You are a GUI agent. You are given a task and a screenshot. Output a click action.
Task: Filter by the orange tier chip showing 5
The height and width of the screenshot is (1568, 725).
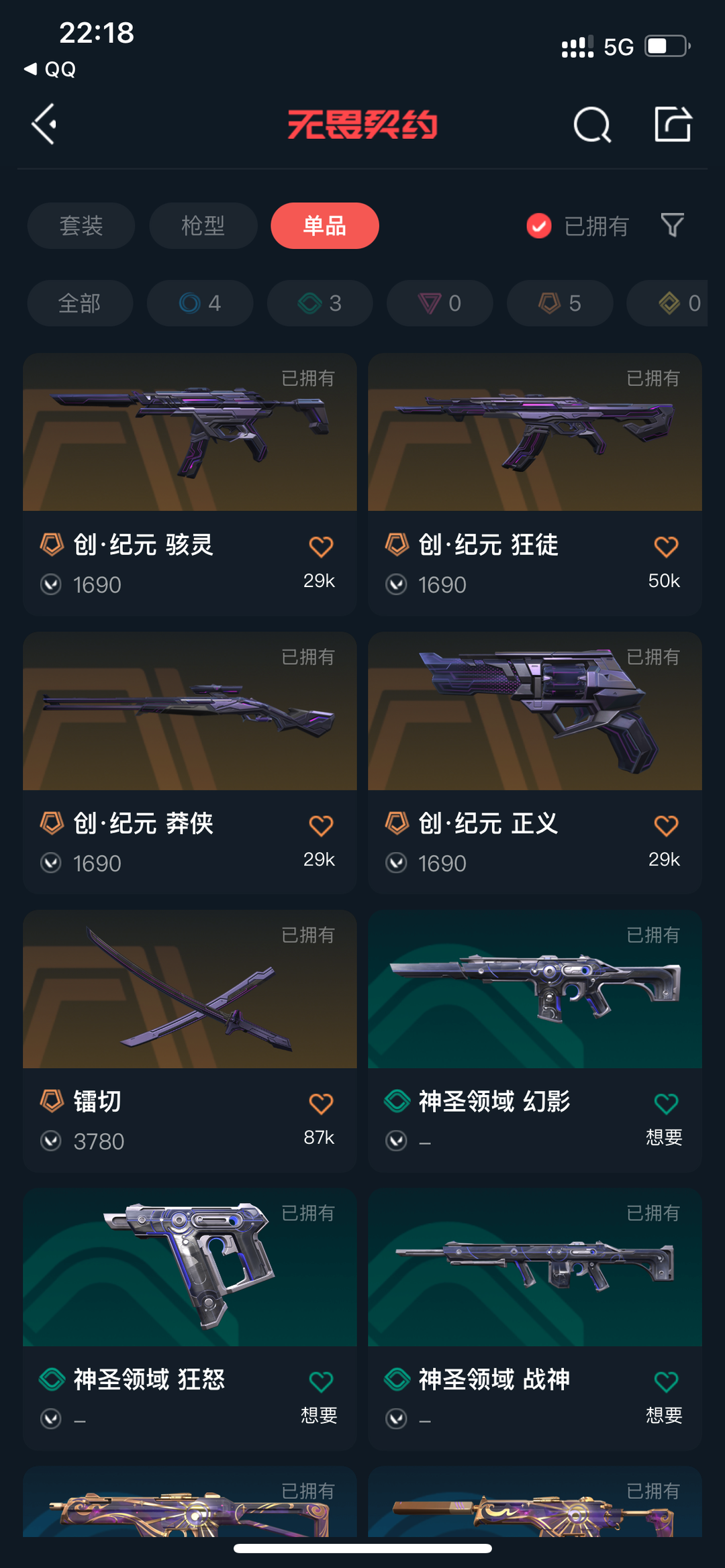[560, 303]
